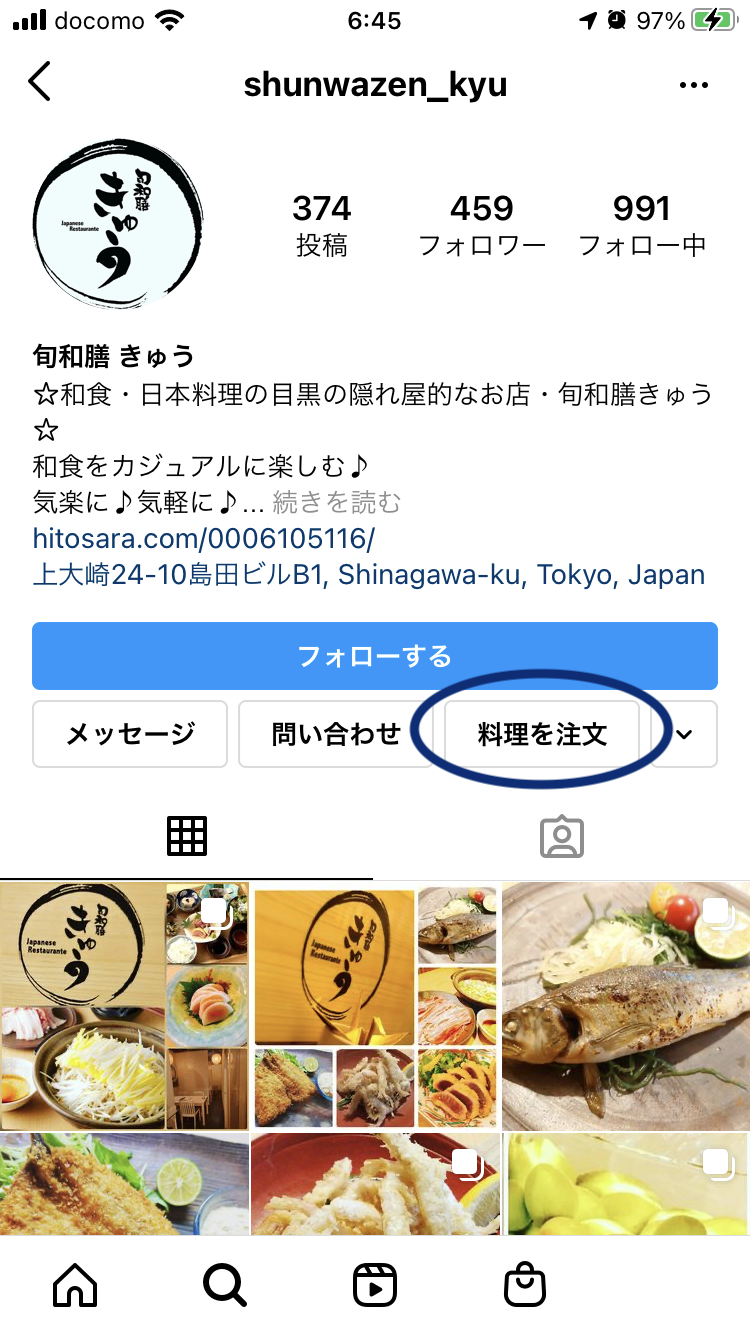Open the Shop bag tab
The width and height of the screenshot is (750, 1334).
525,1284
